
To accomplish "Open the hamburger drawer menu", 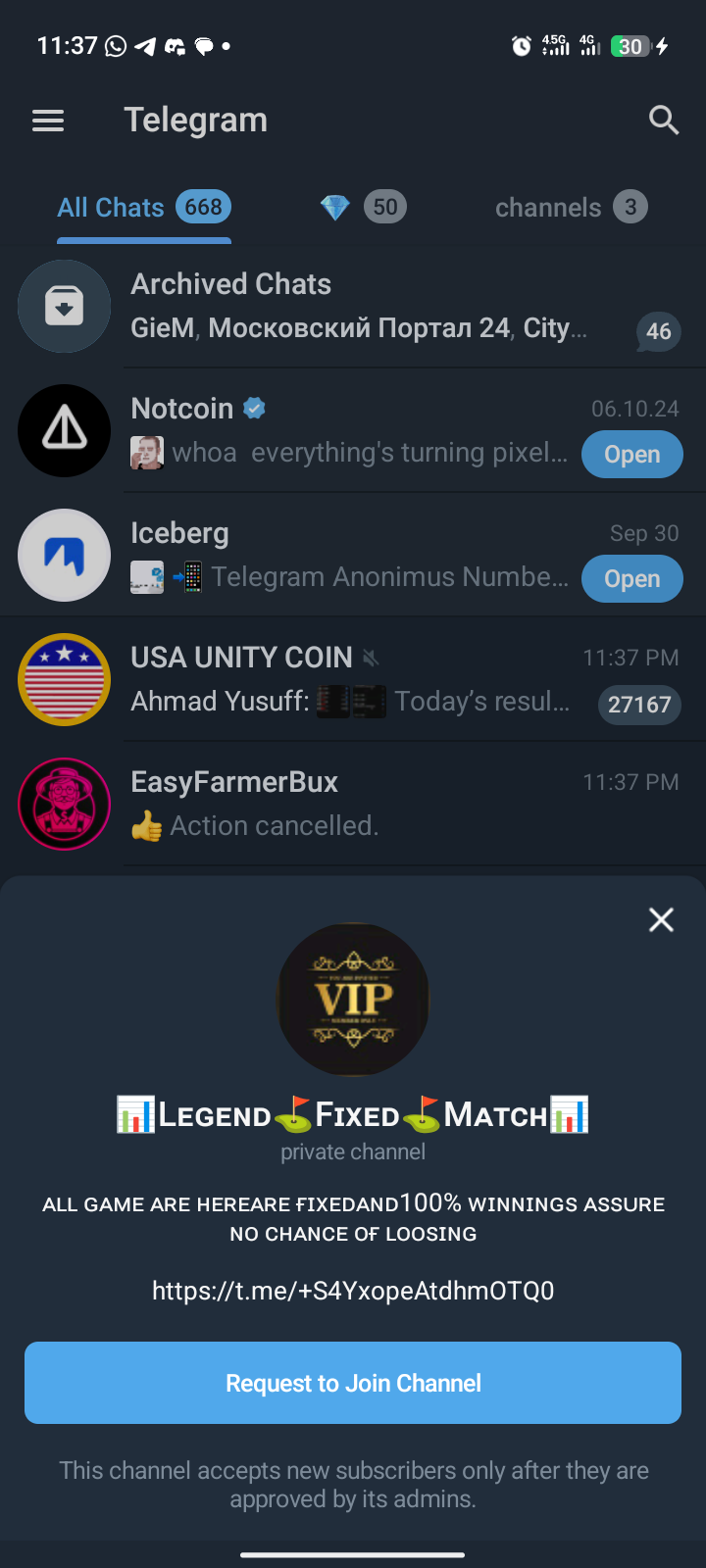I will 48,121.
